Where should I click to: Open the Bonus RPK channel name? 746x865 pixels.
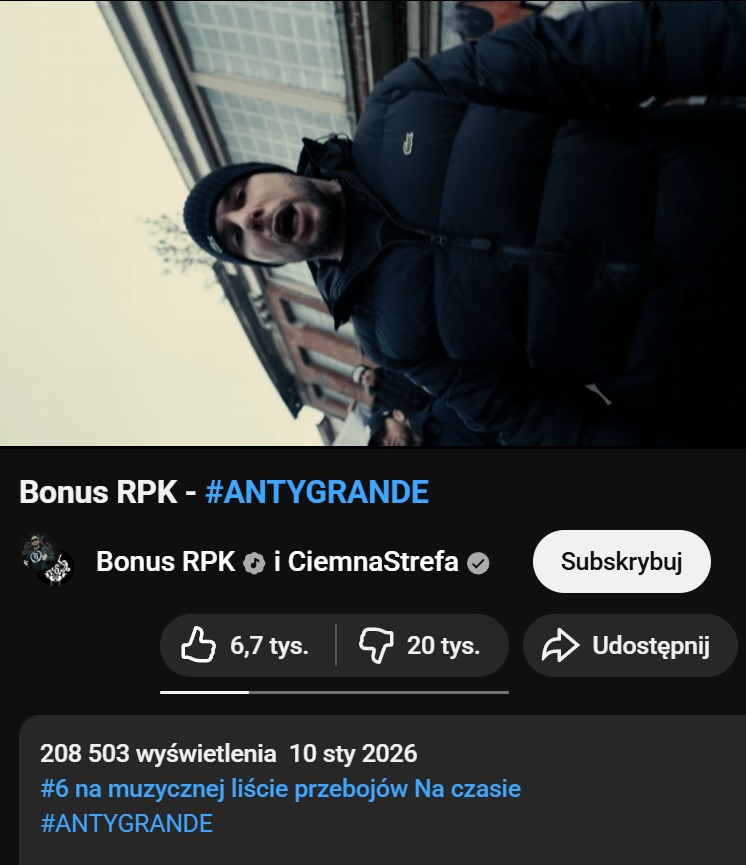click(165, 562)
